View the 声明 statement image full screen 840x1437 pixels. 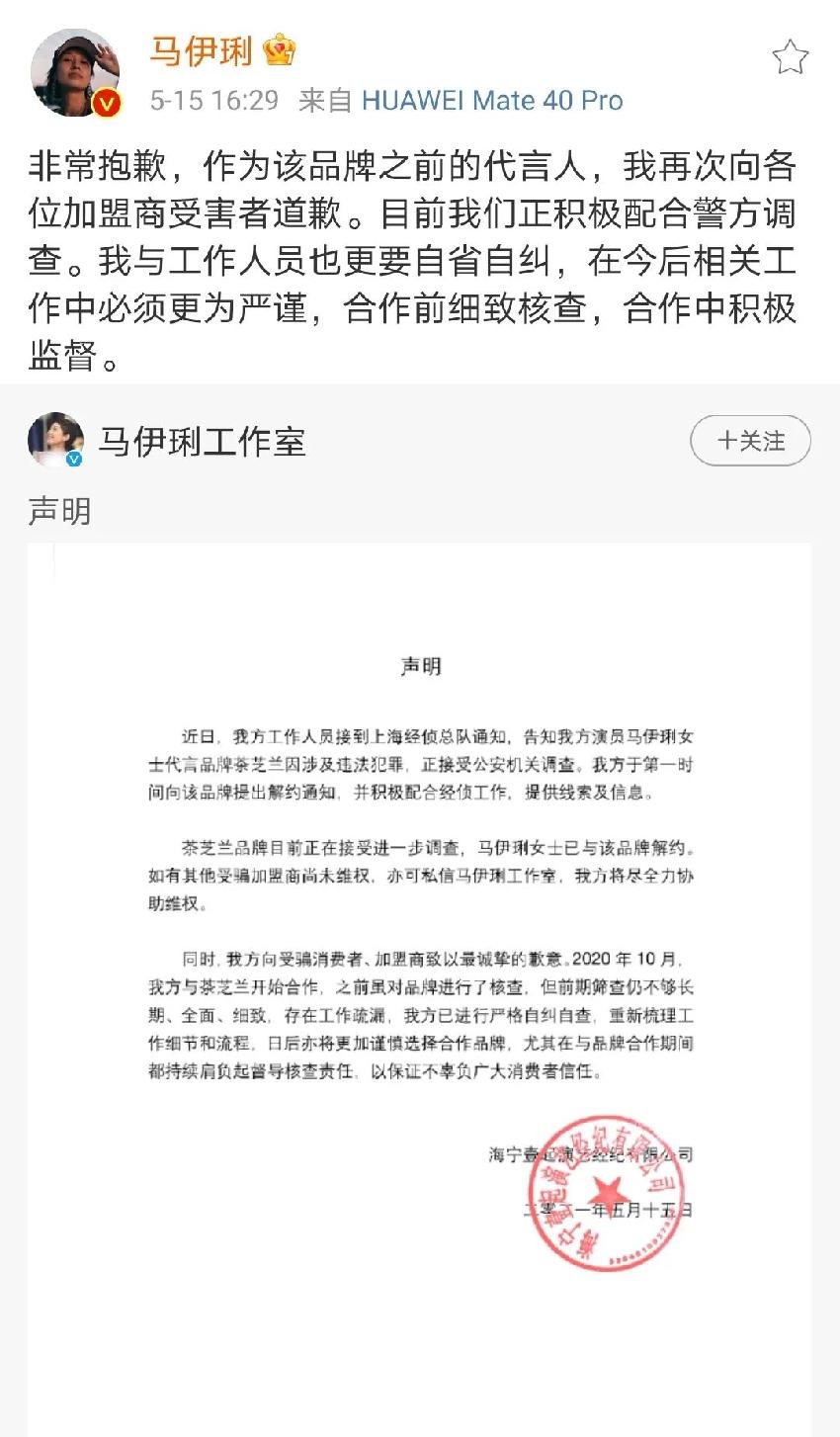[x=420, y=988]
